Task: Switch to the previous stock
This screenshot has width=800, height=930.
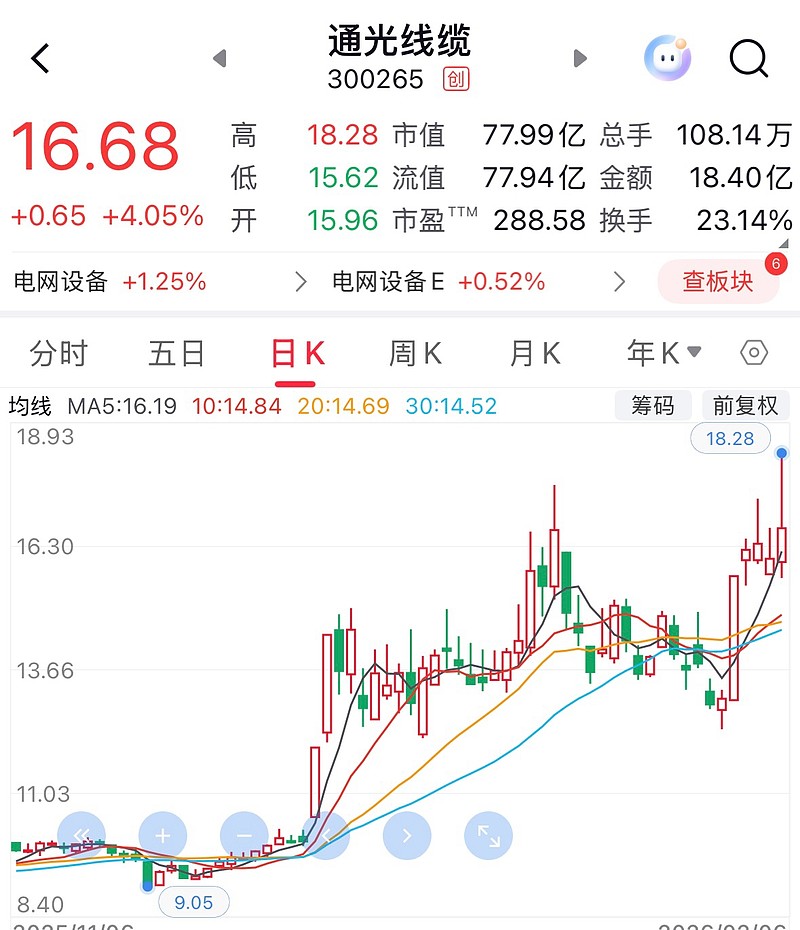Action: click(x=220, y=59)
